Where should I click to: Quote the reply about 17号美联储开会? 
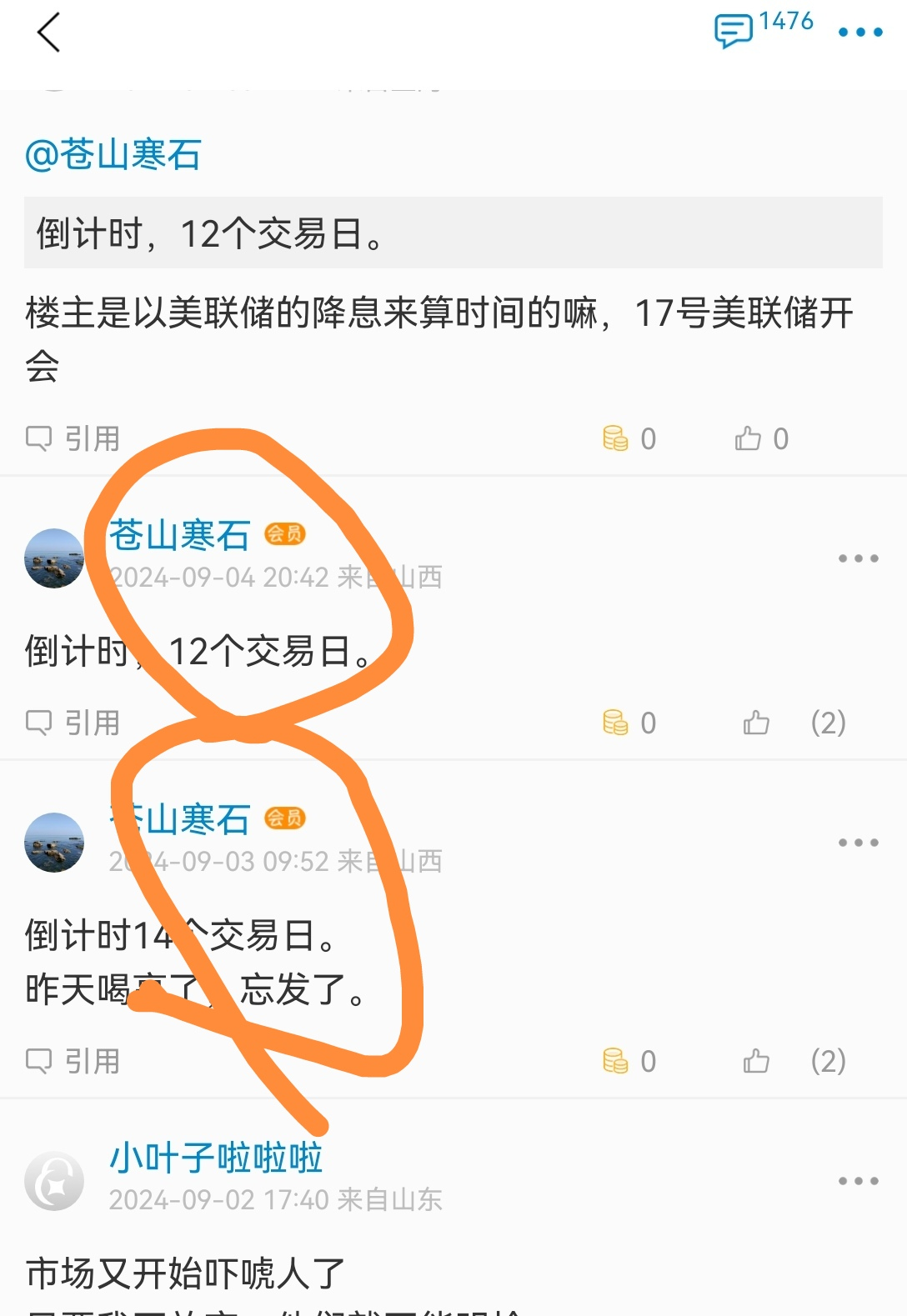(x=73, y=438)
